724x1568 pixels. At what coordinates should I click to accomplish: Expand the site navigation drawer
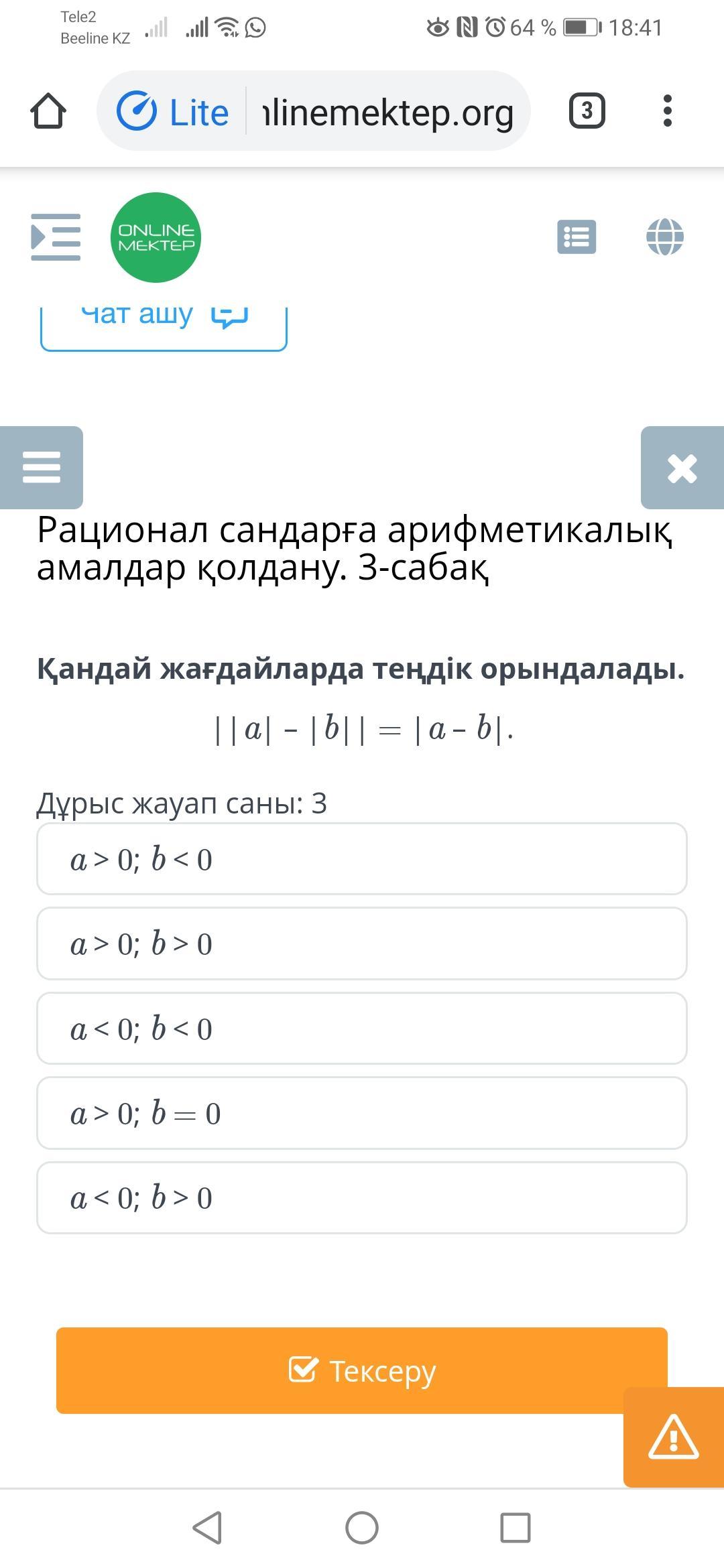pos(56,237)
